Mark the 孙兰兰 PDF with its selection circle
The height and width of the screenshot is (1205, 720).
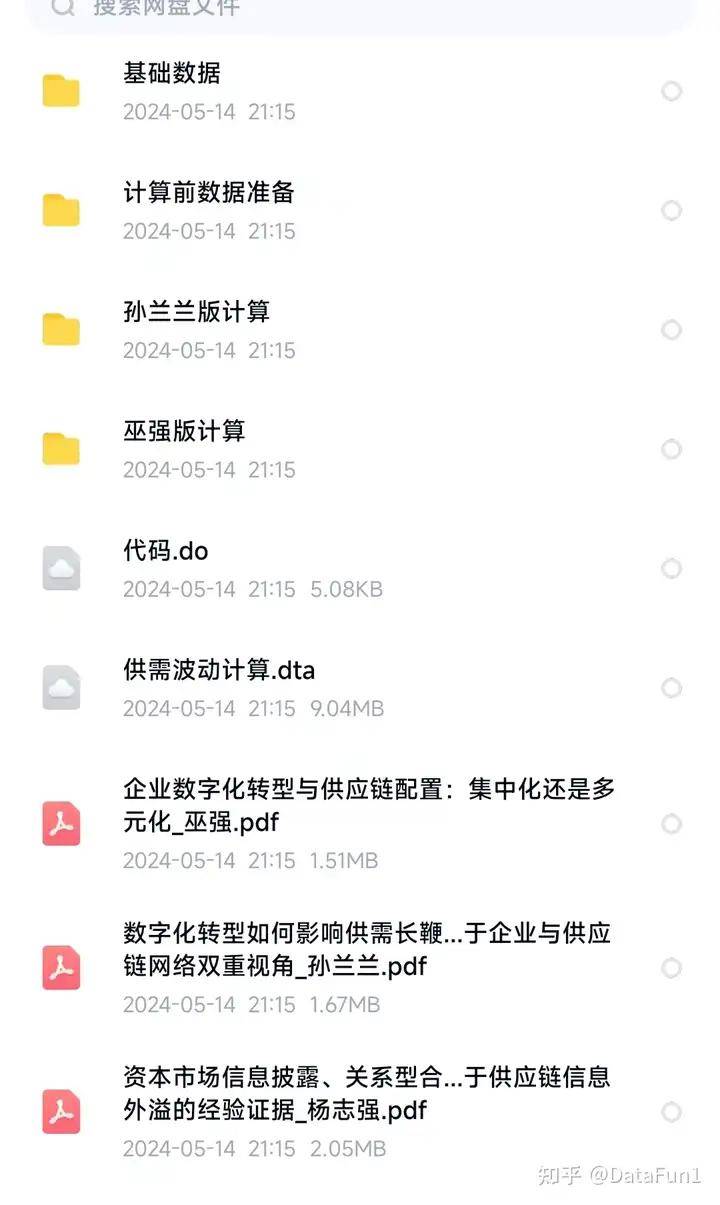pyautogui.click(x=672, y=968)
